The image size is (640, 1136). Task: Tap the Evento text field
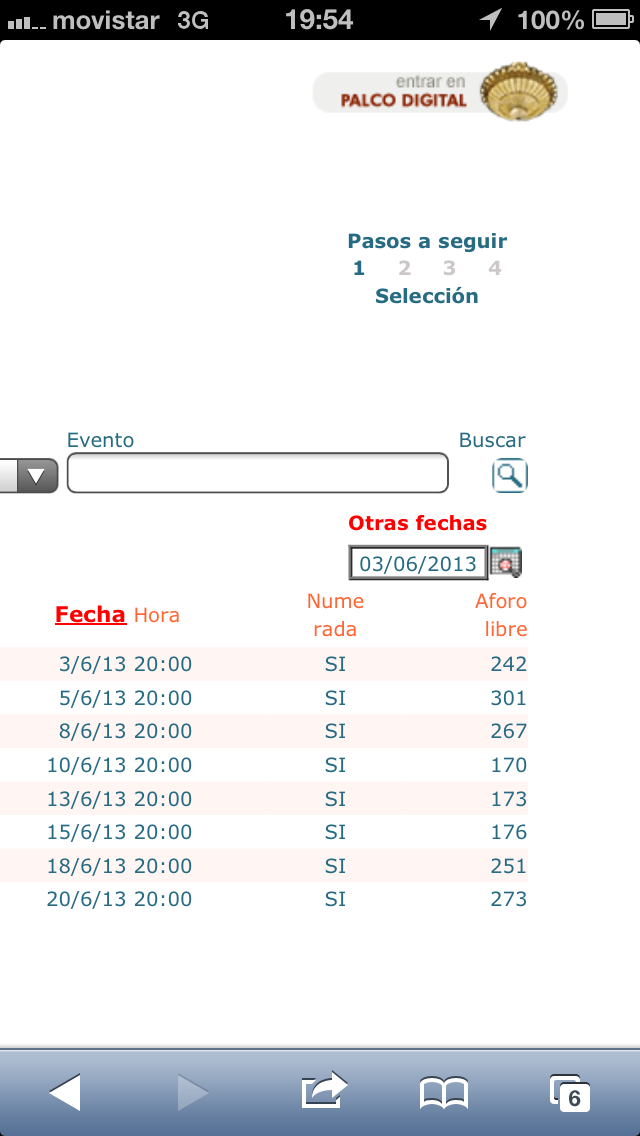[257, 473]
